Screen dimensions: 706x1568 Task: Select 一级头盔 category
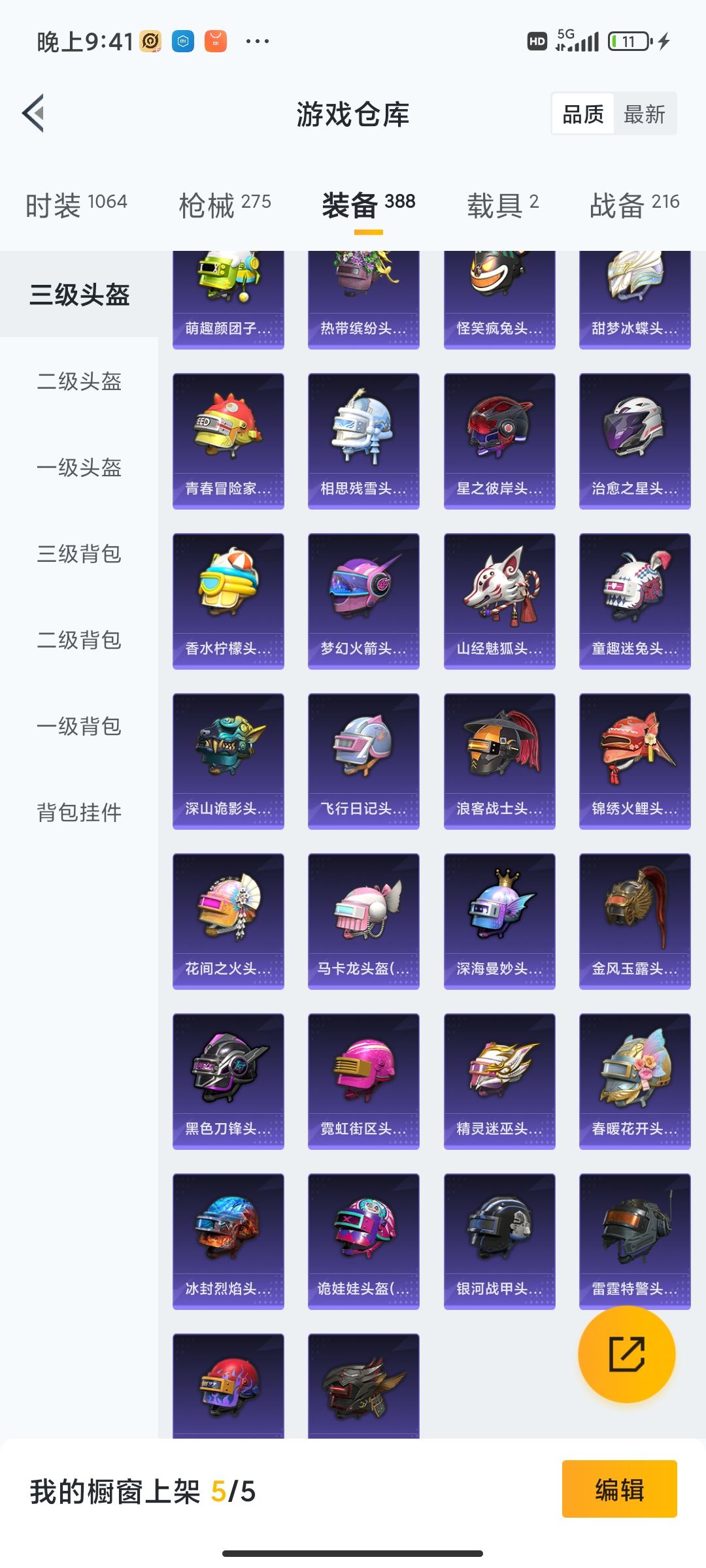click(79, 467)
